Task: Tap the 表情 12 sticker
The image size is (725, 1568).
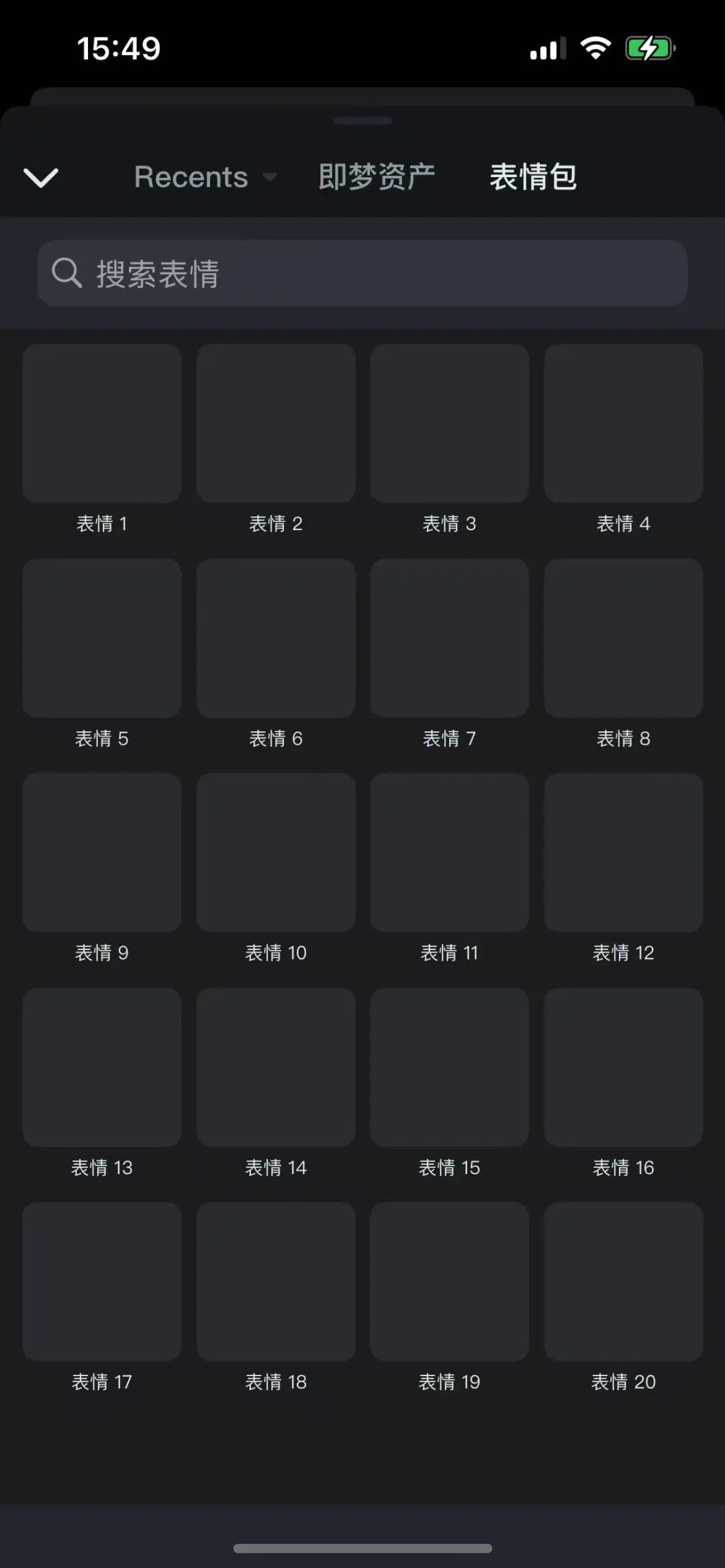Action: 624,853
